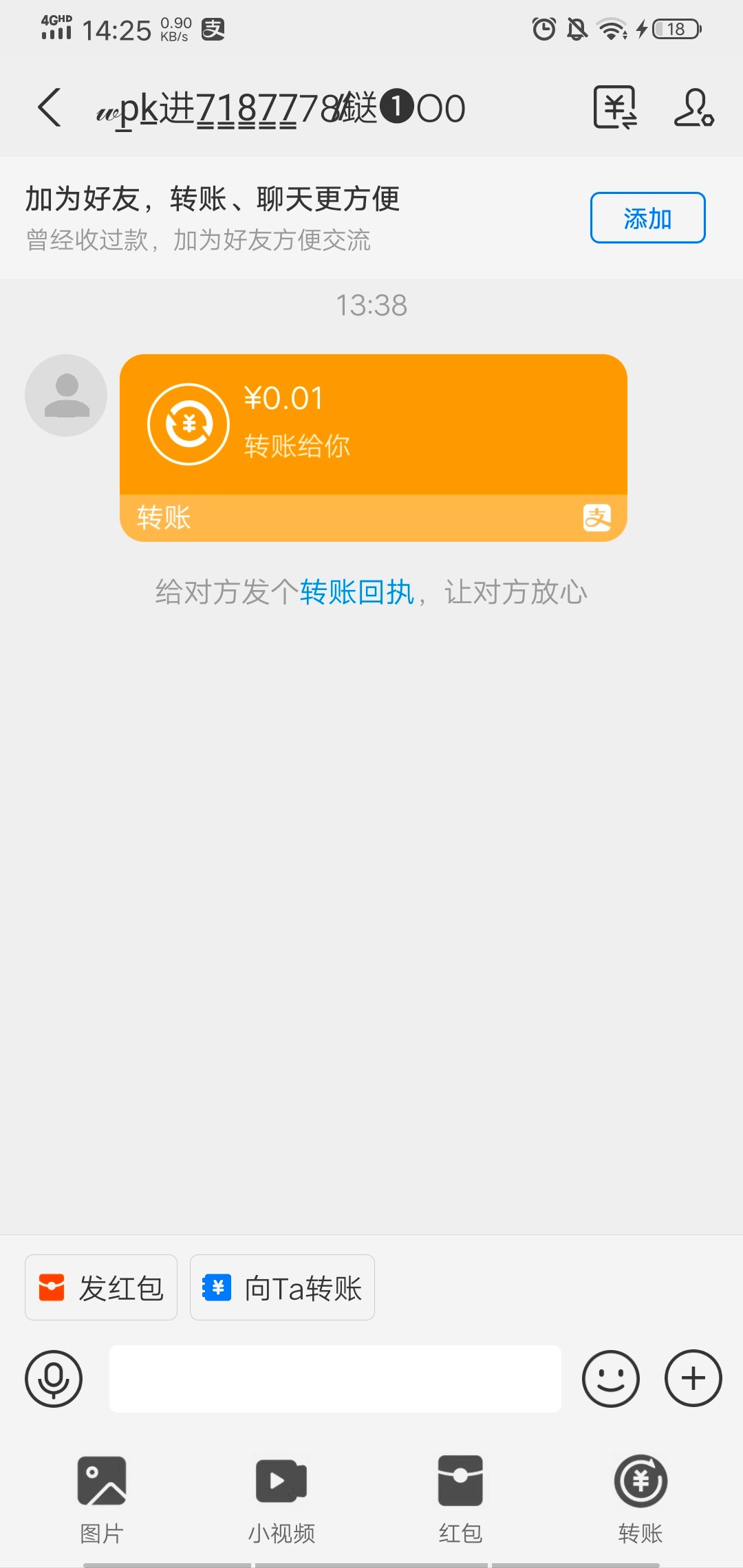Send a 转账回执 receipt link

356,592
